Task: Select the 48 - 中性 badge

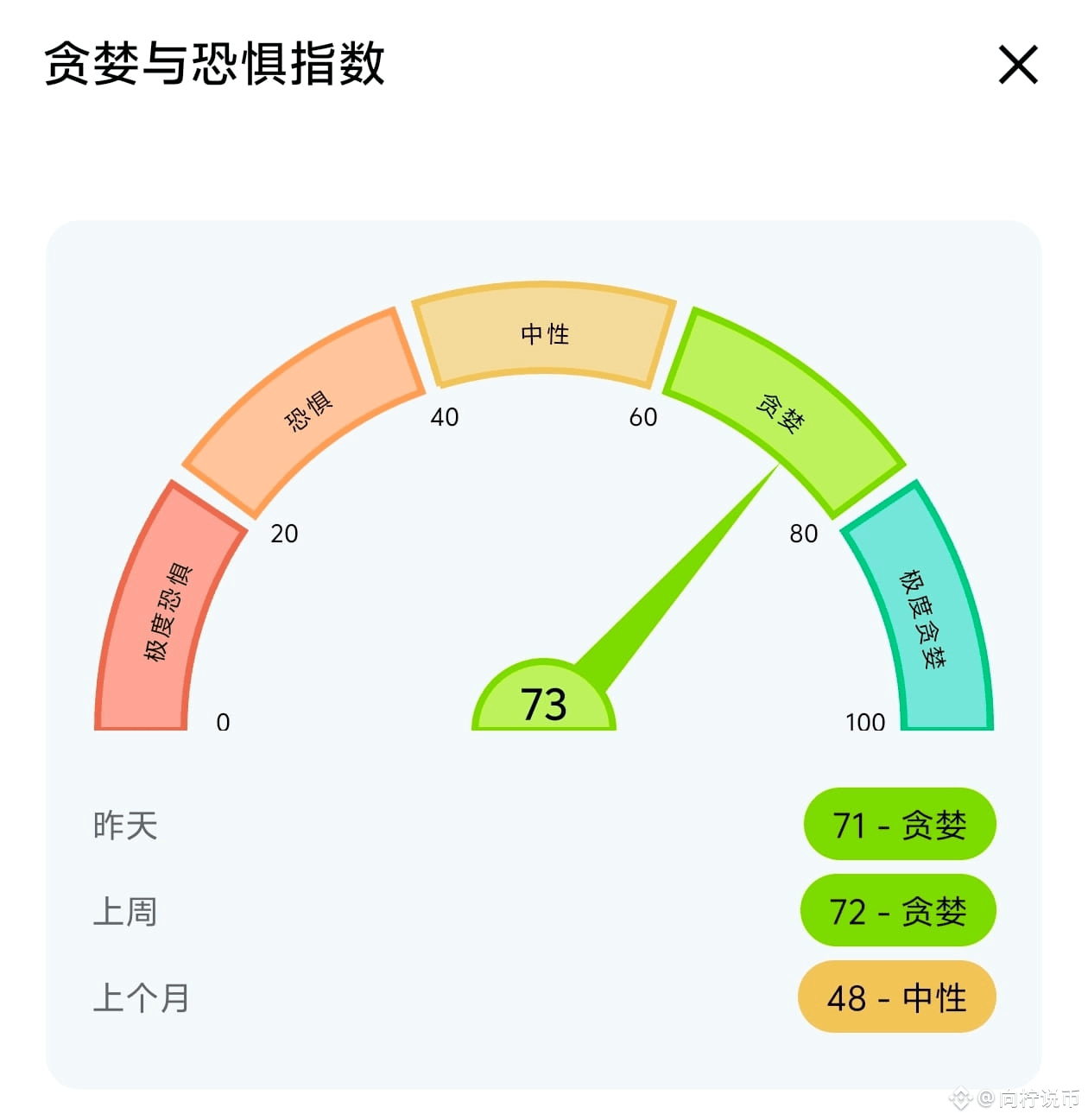Action: [897, 997]
